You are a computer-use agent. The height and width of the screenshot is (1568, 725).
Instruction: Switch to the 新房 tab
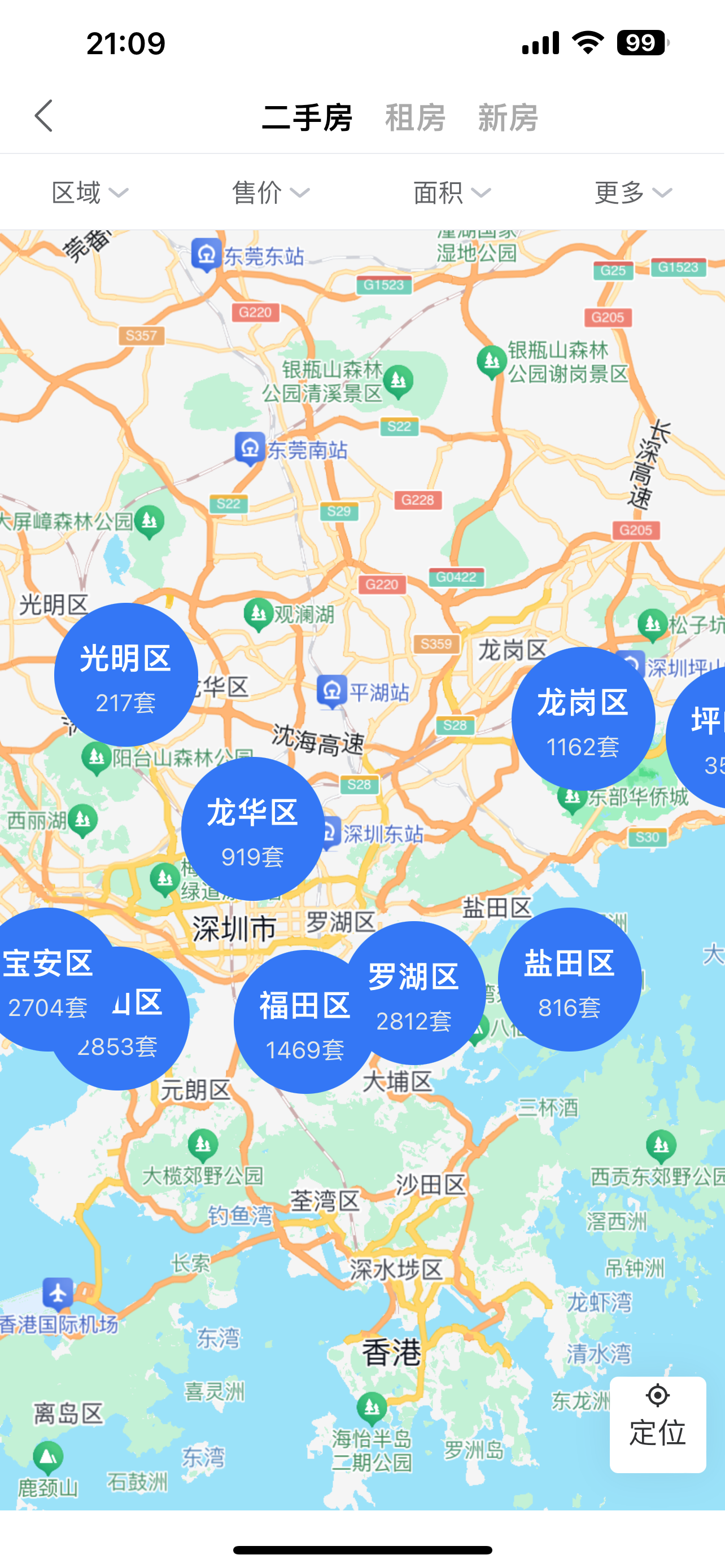[508, 117]
